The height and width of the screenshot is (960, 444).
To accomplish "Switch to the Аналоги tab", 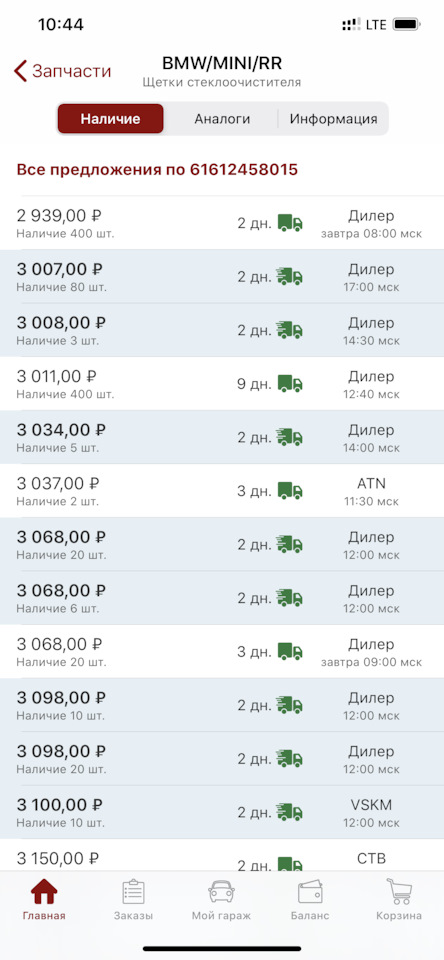I will click(x=222, y=119).
